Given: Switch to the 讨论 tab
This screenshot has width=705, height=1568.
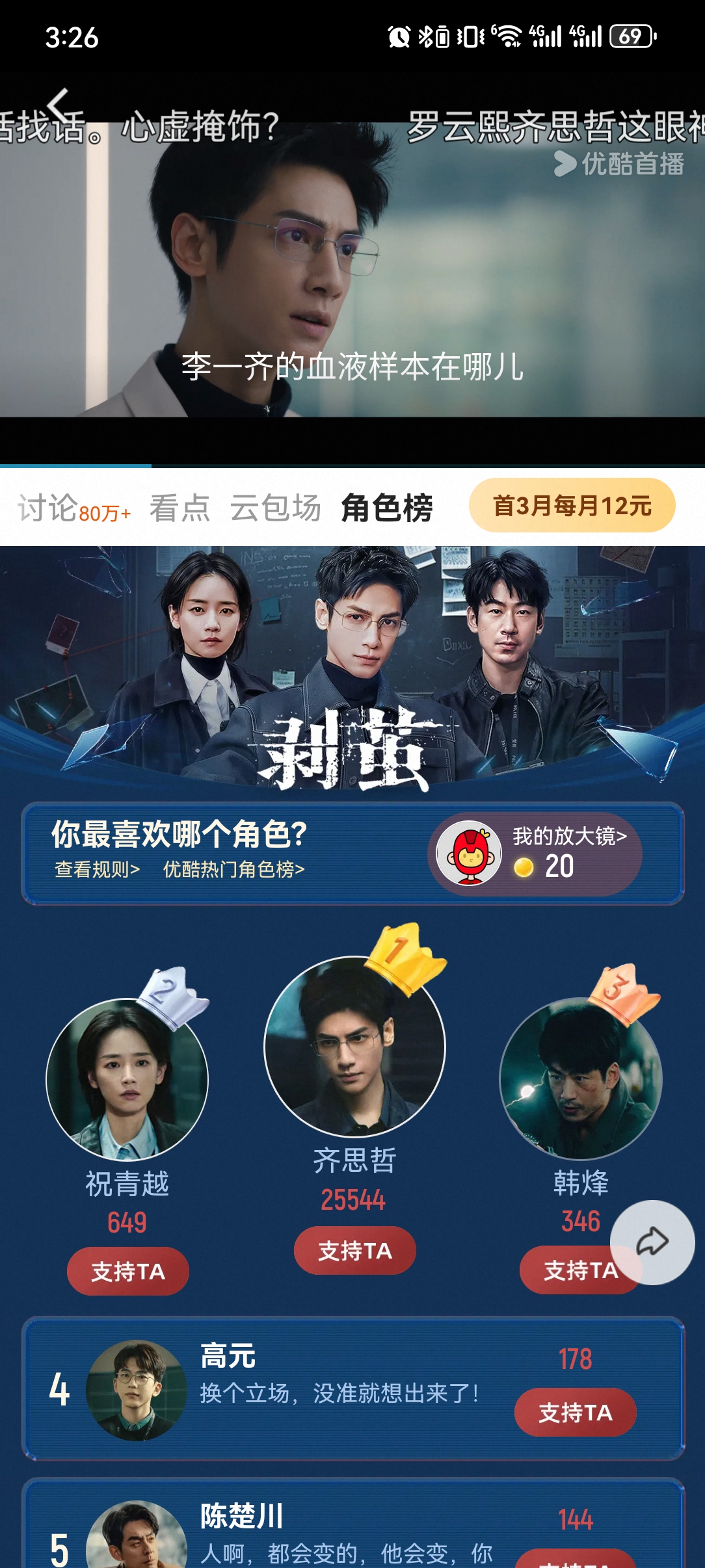Looking at the screenshot, I should coord(48,508).
